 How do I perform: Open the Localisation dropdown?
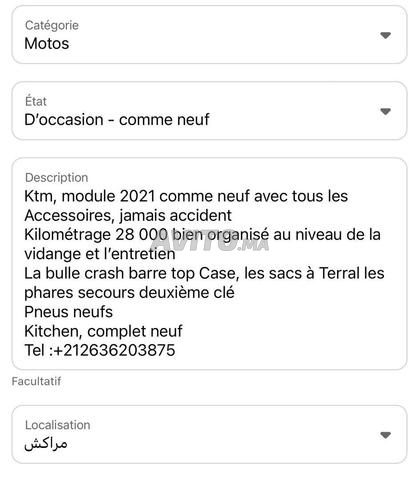tap(209, 434)
